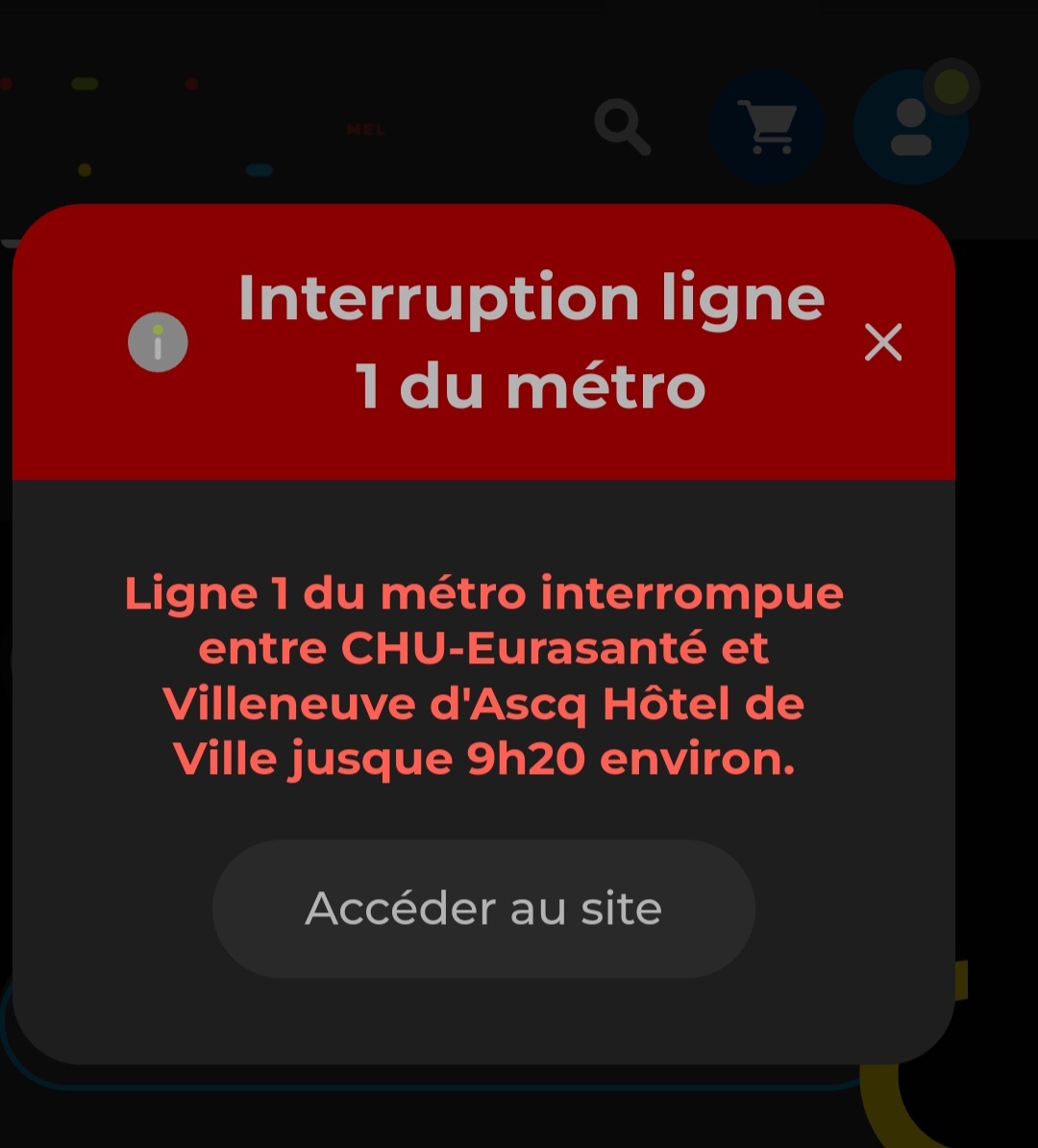The width and height of the screenshot is (1038, 1148).
Task: Open the user account profile
Action: [909, 129]
